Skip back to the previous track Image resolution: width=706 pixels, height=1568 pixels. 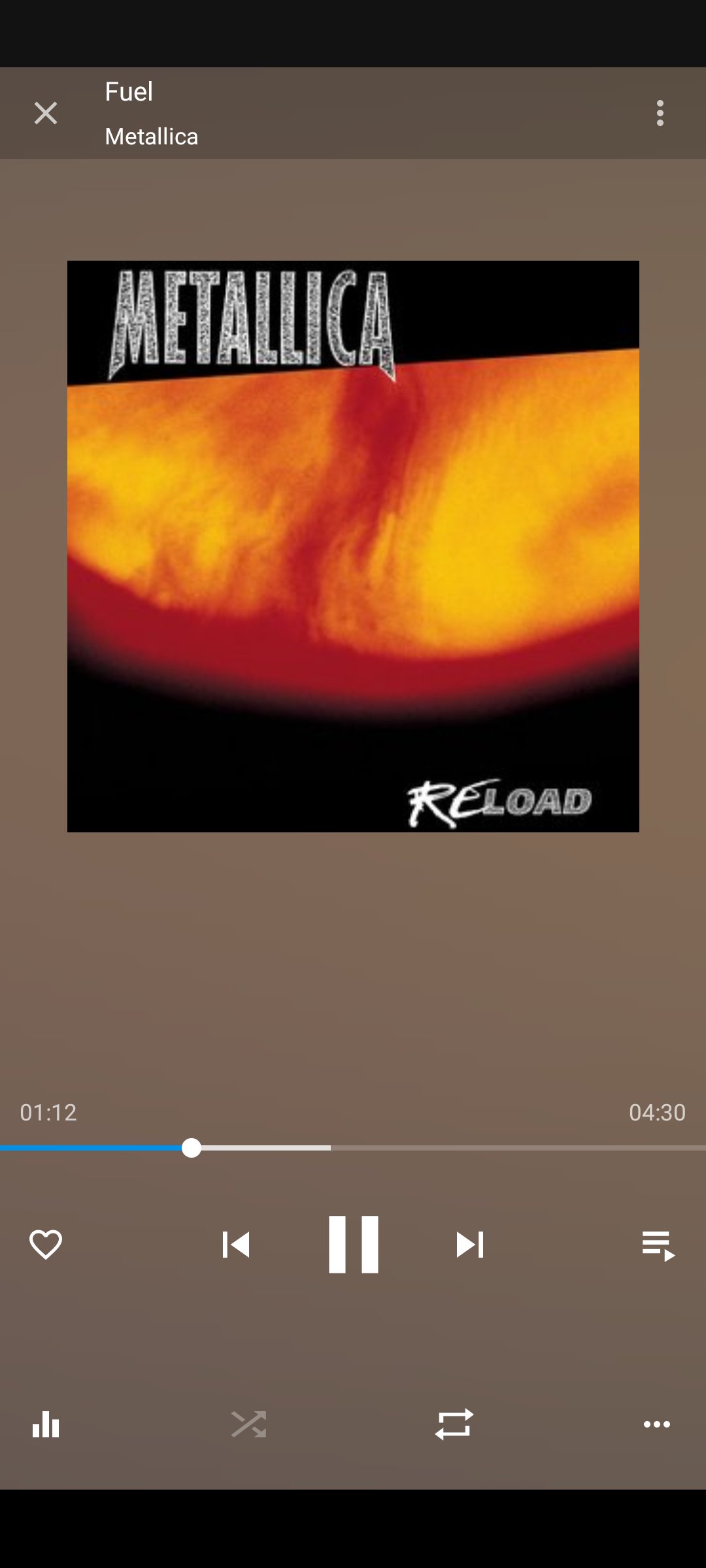point(236,1244)
